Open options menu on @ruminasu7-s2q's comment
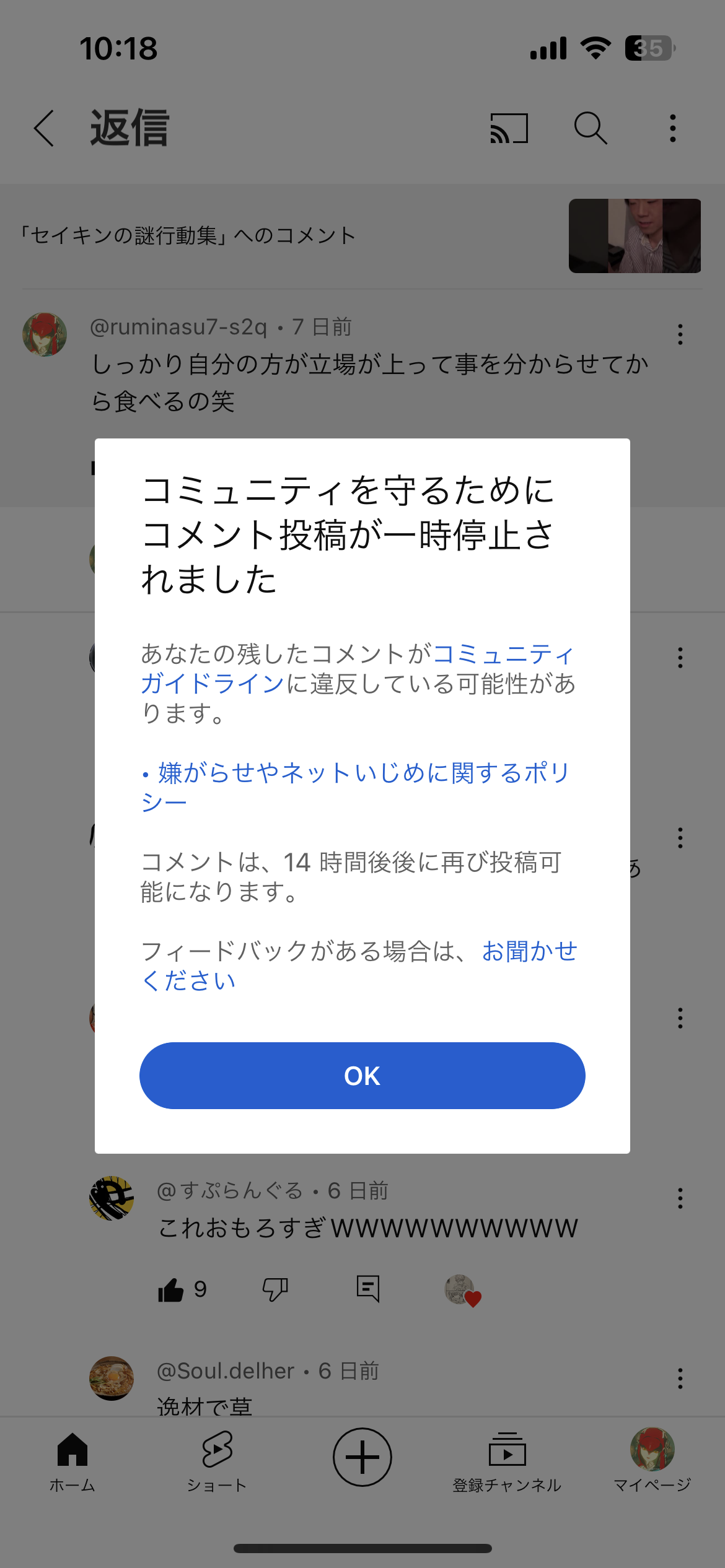The width and height of the screenshot is (725, 1568). tap(679, 334)
